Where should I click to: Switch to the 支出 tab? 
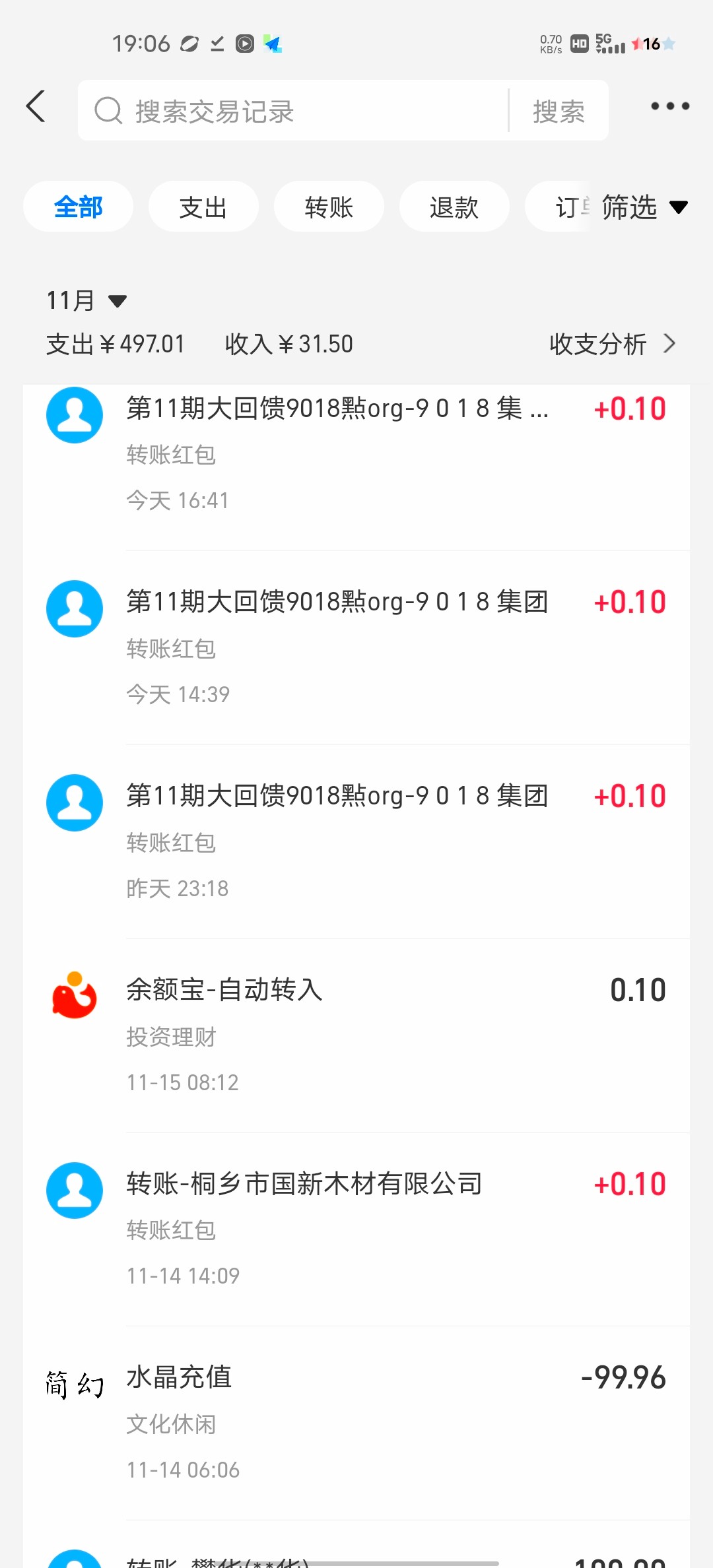203,207
